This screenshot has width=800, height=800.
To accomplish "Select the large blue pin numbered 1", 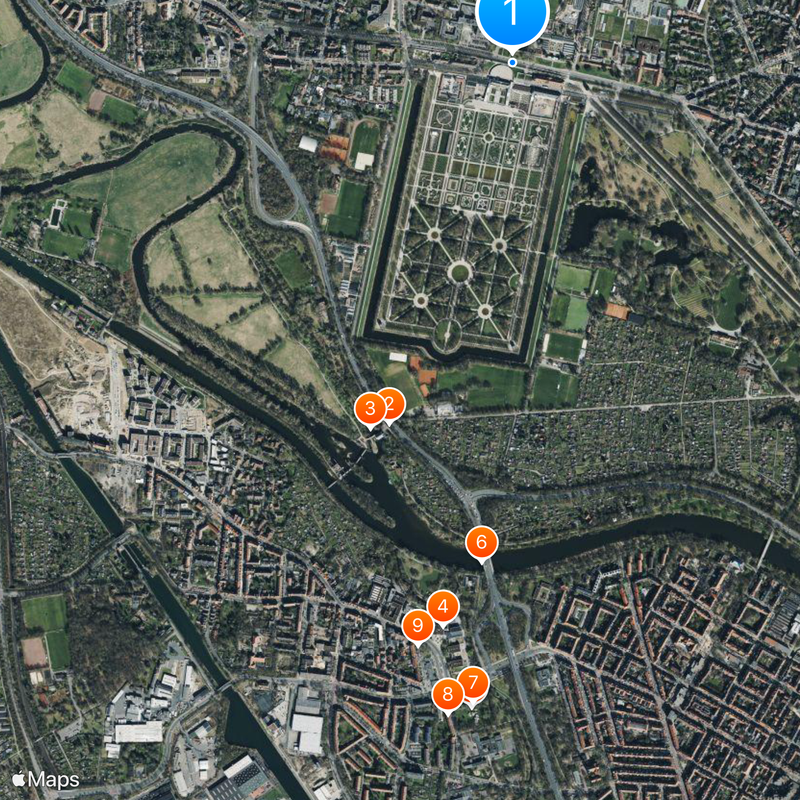I will [x=512, y=16].
